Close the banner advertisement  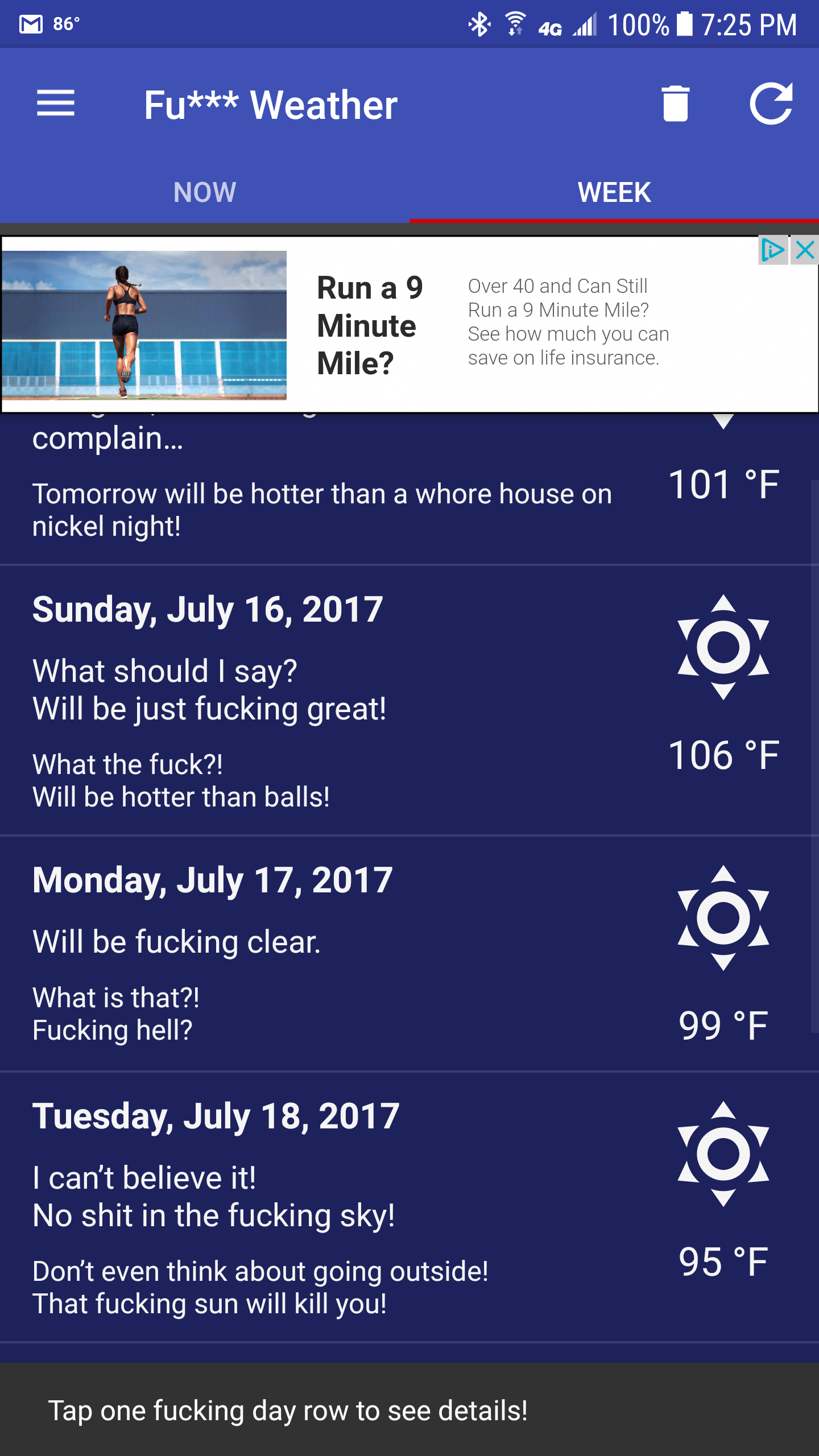805,250
